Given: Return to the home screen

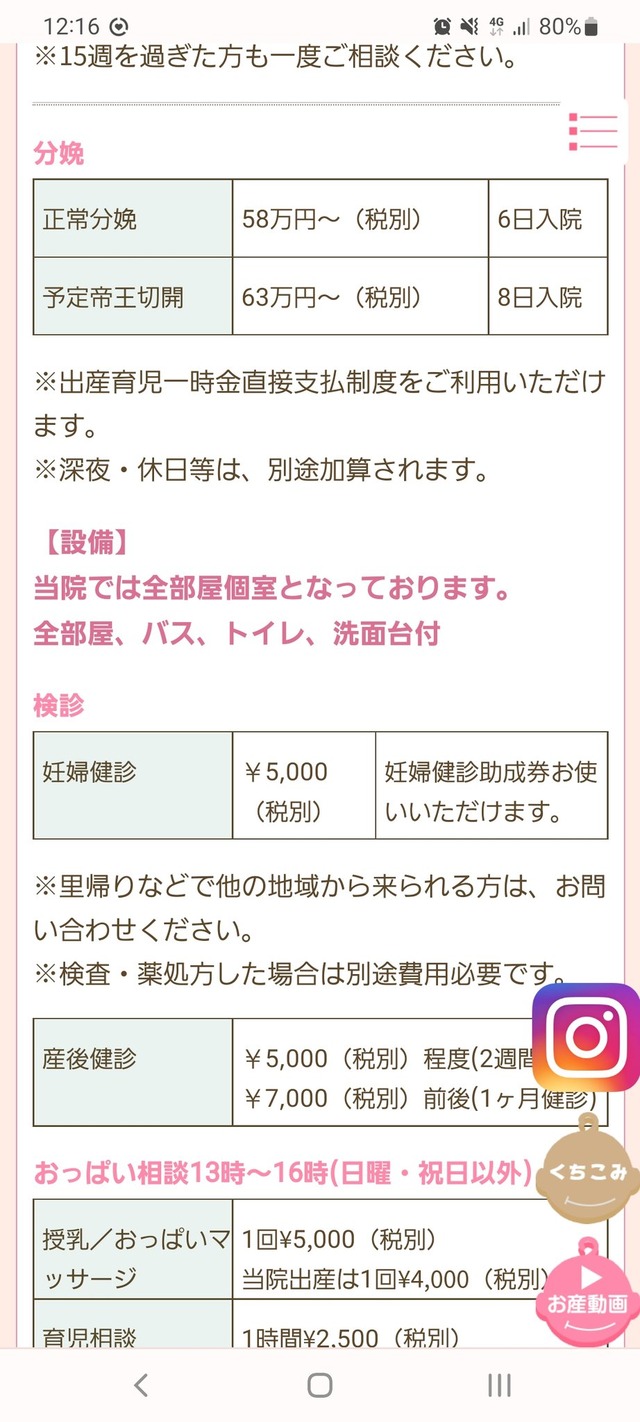Looking at the screenshot, I should coord(320,1385).
